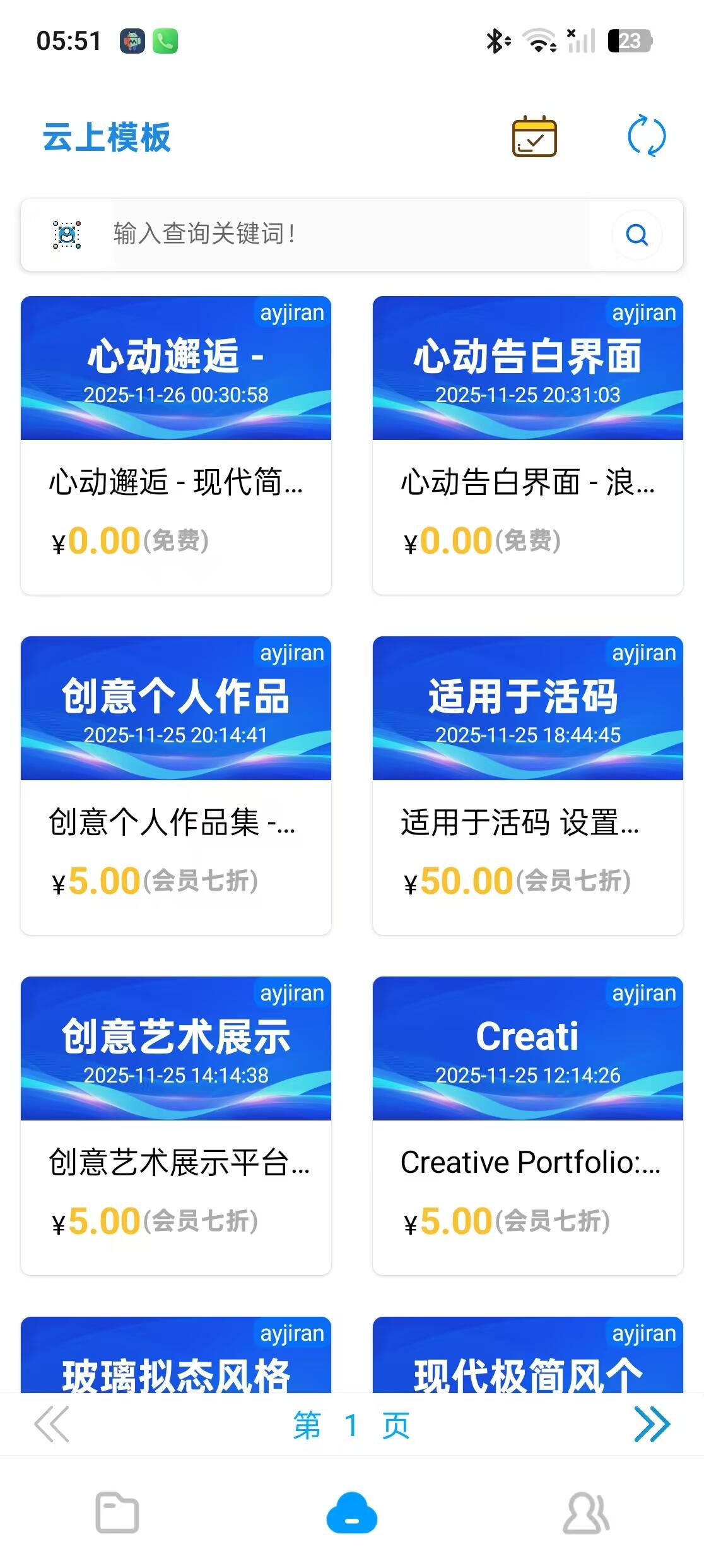Click the 第 1 页 page indicator
704x1568 pixels.
pyautogui.click(x=351, y=1424)
